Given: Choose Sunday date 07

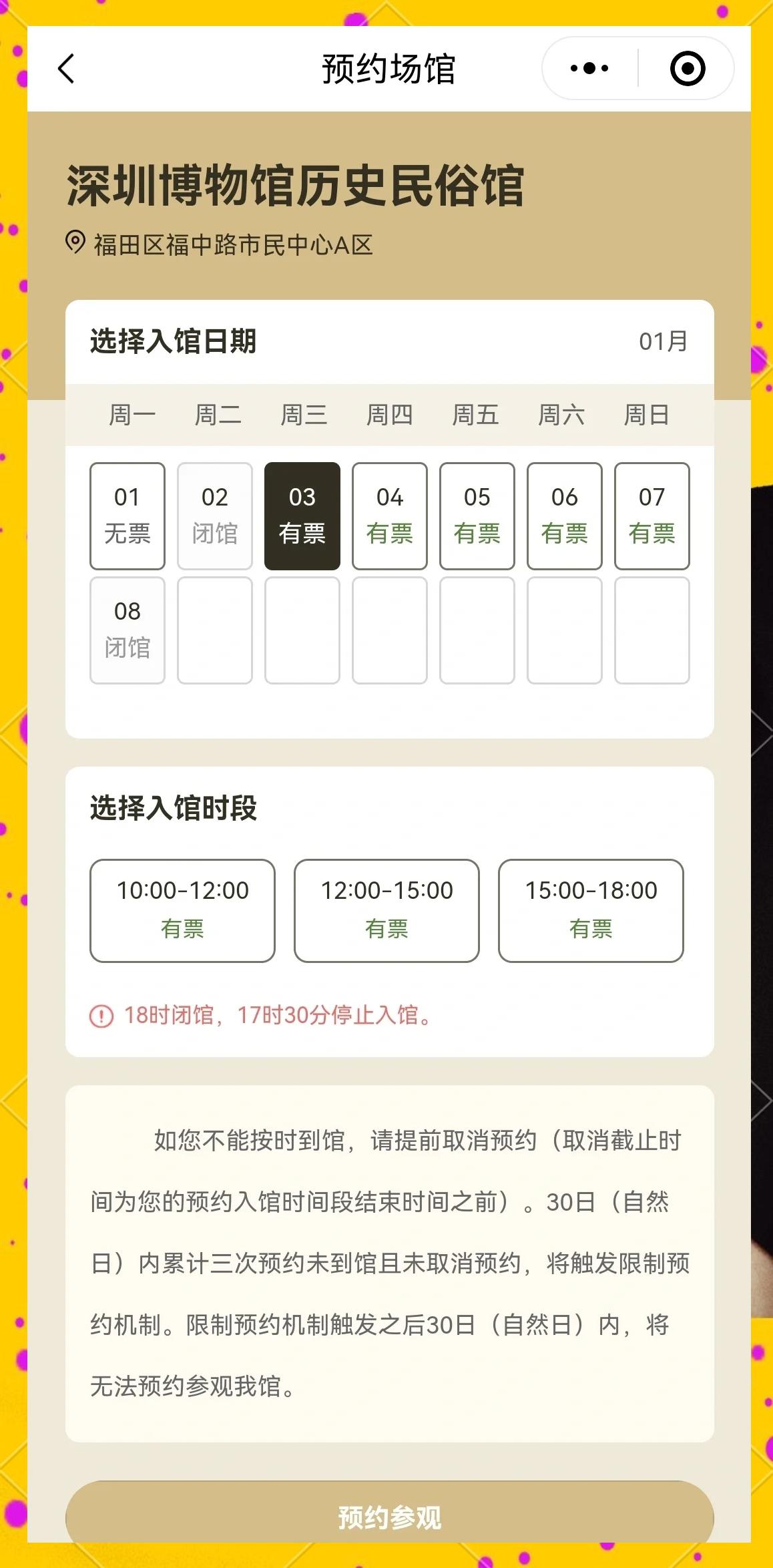Looking at the screenshot, I should coord(652,516).
